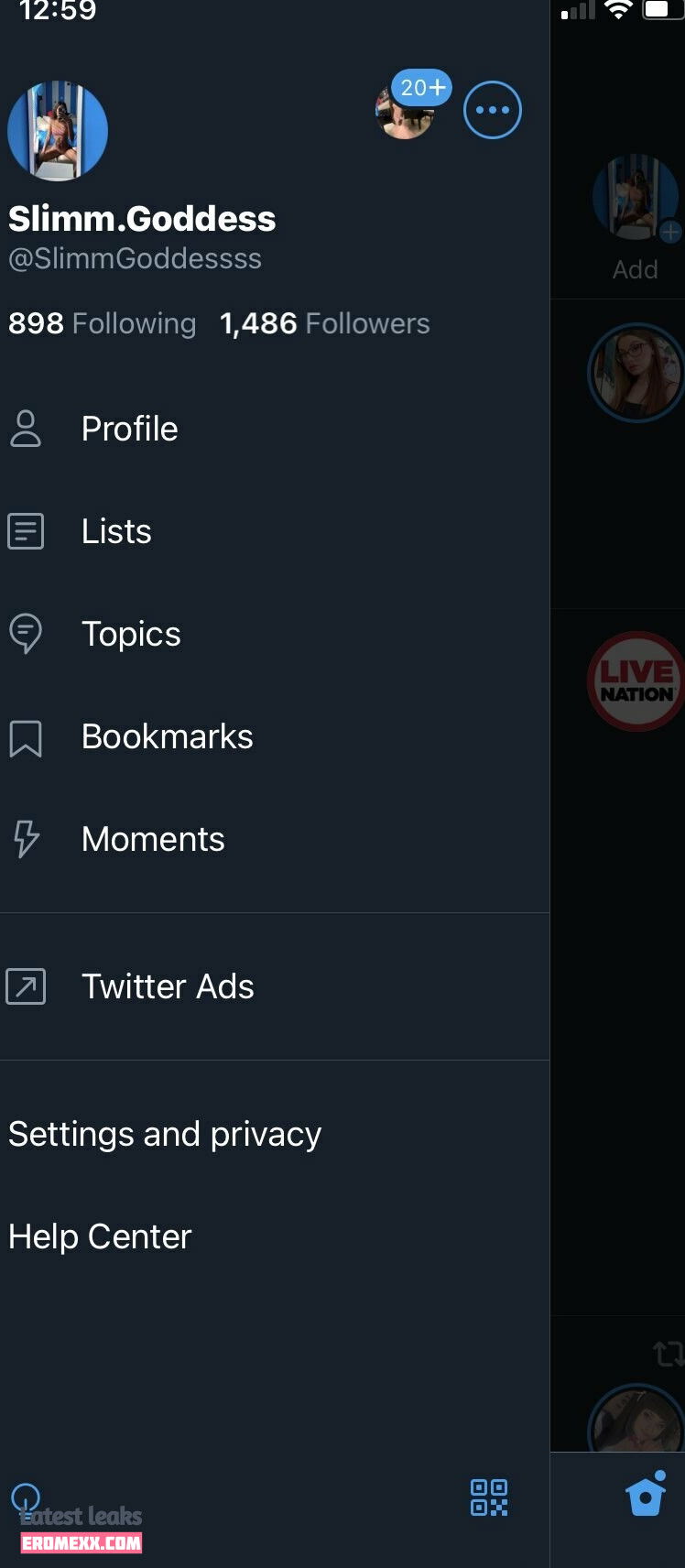View the 1,486 Followers list

point(324,323)
